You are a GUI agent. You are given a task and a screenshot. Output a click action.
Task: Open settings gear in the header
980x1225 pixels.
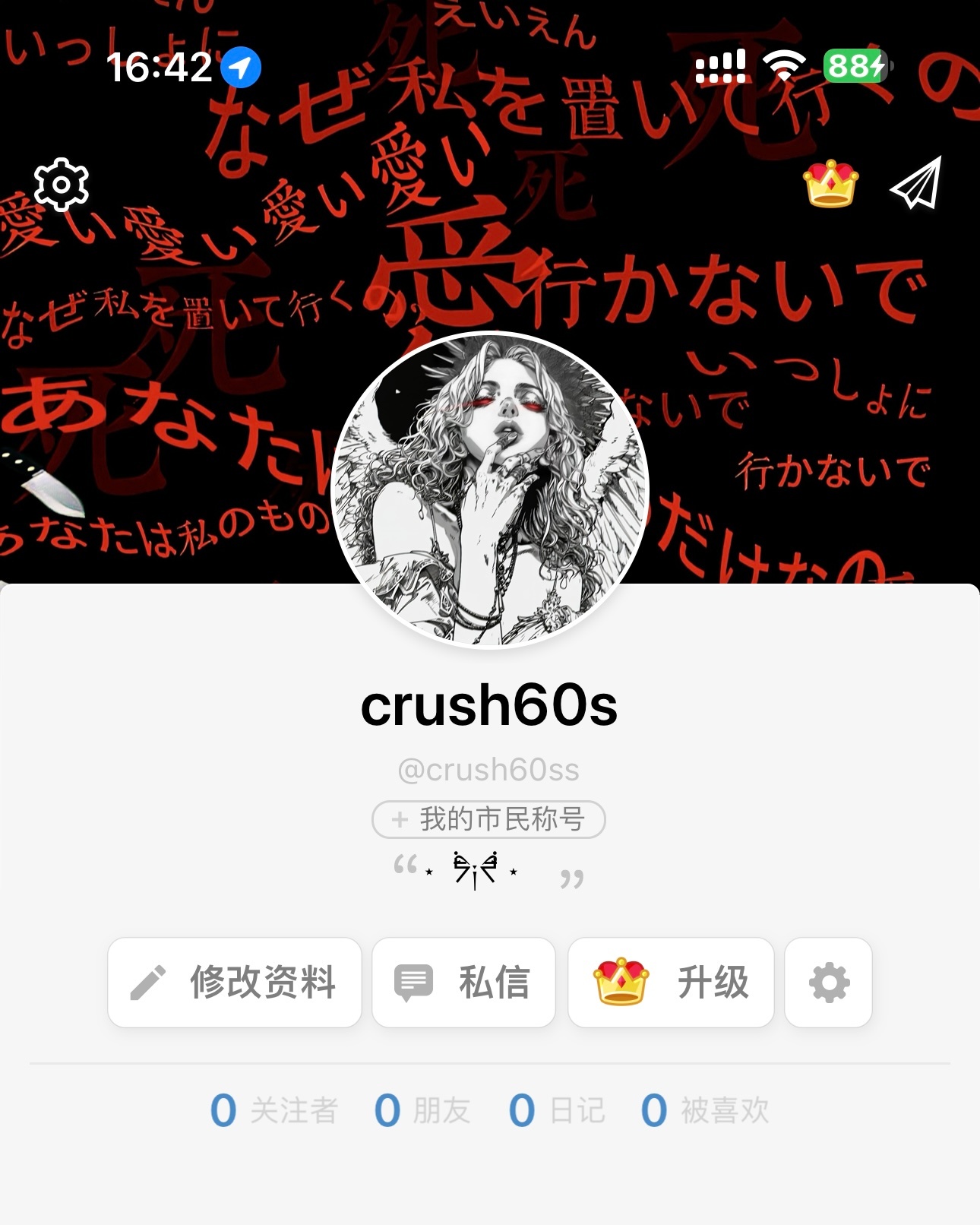pos(62,185)
